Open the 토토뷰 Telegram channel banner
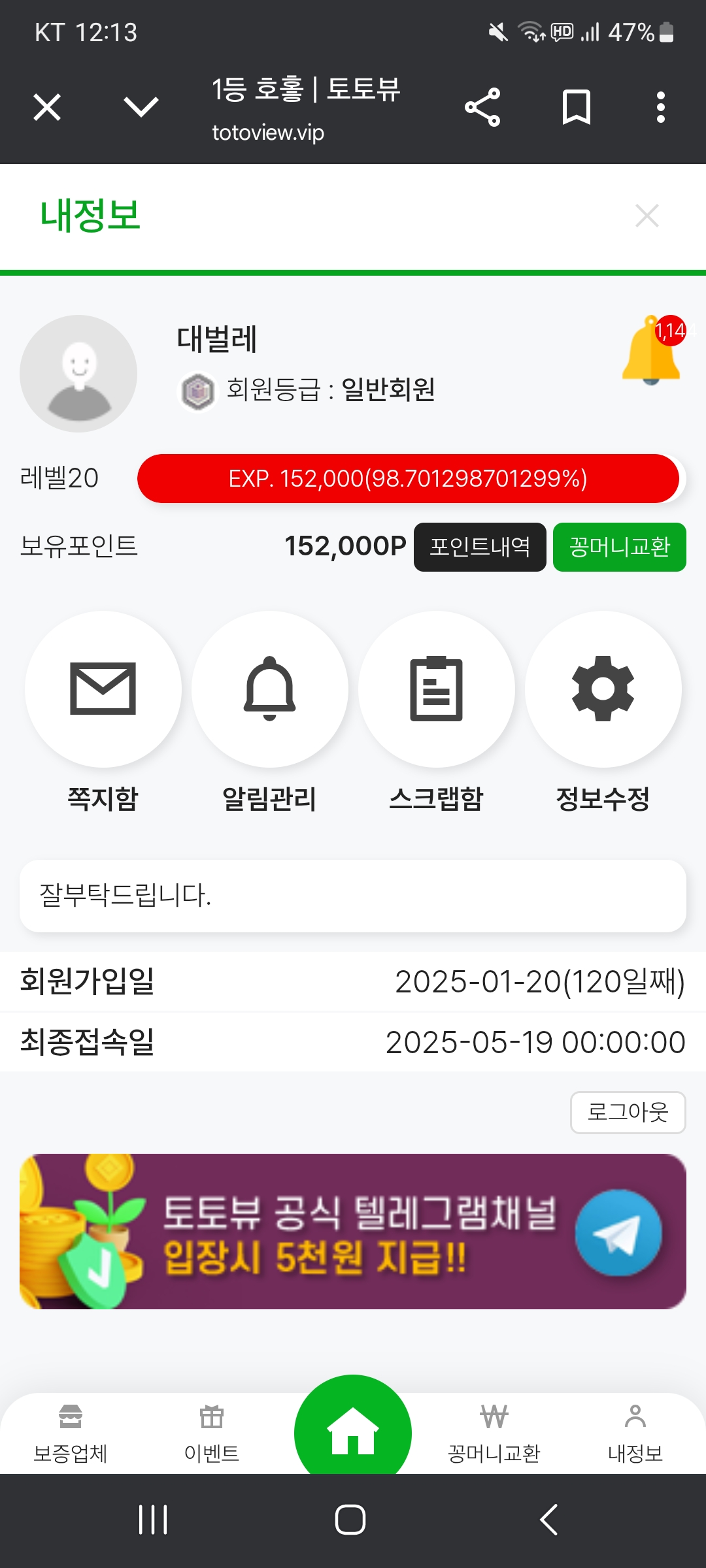This screenshot has width=706, height=1568. click(x=353, y=1232)
